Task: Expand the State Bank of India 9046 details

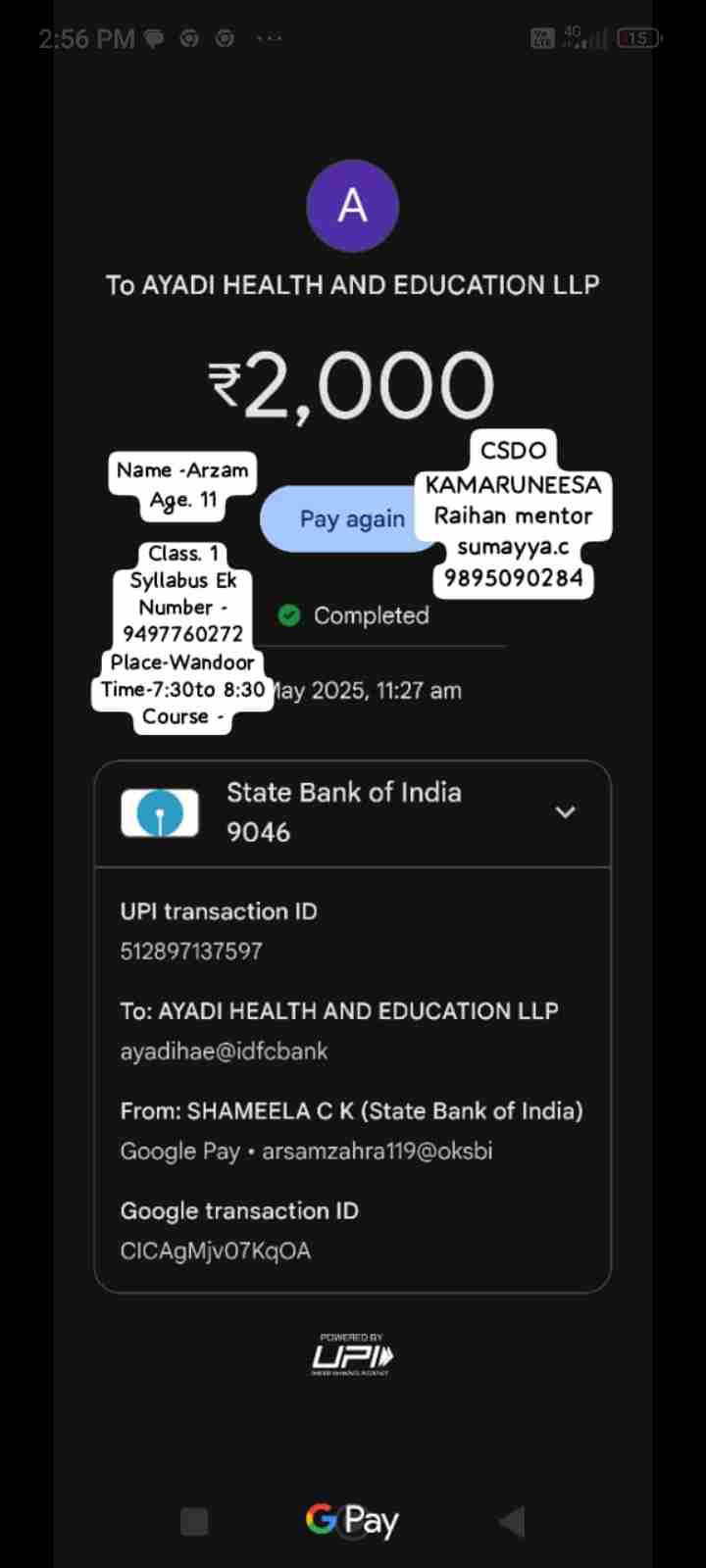Action: [565, 811]
